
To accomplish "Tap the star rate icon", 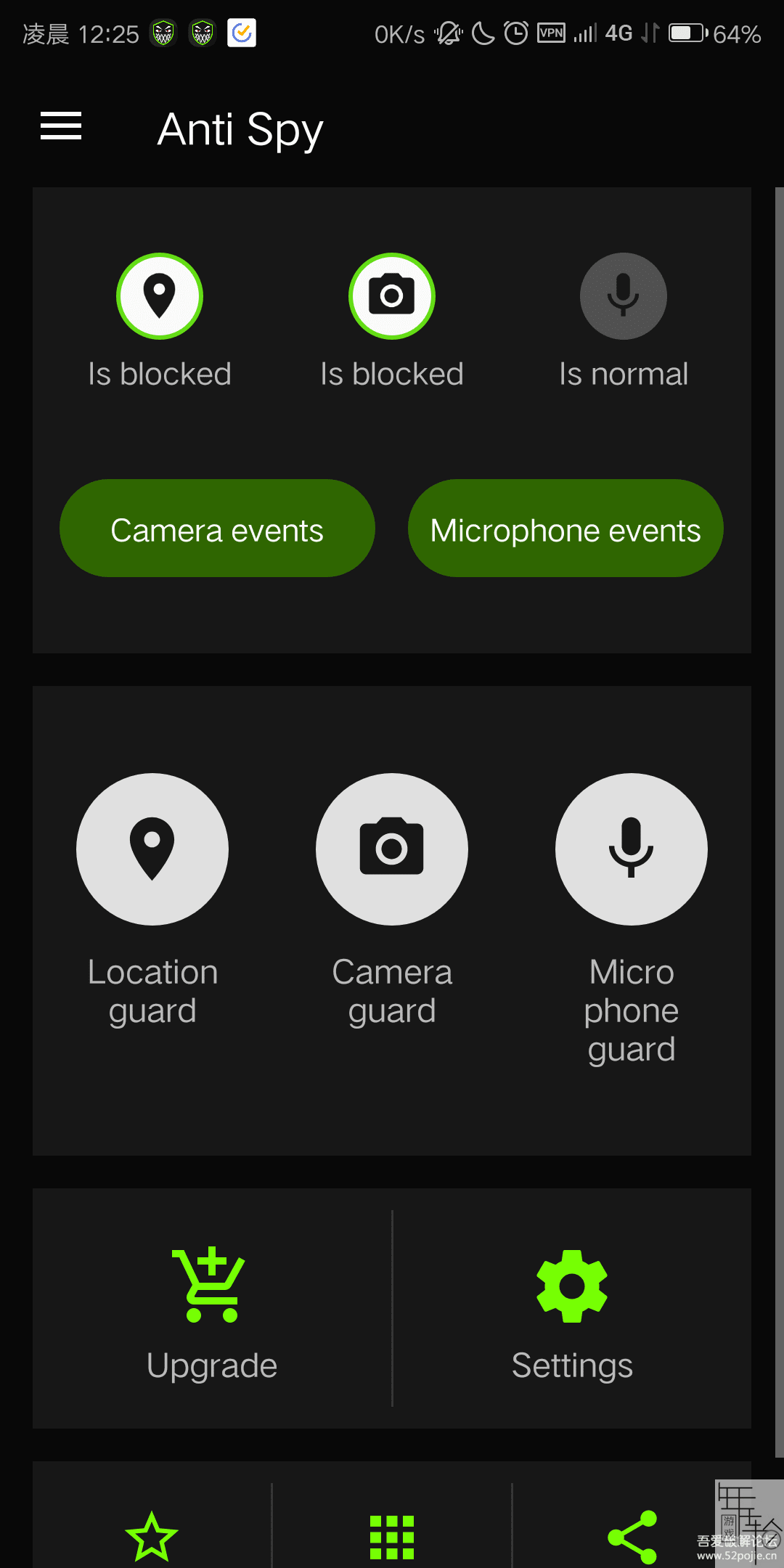I will point(152,1536).
